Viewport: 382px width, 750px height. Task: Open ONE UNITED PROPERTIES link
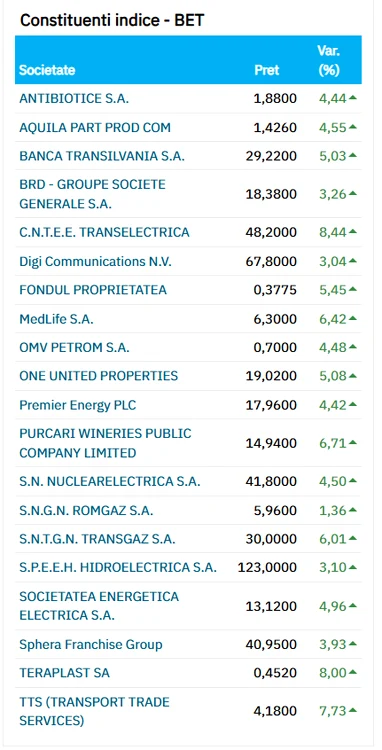point(98,376)
